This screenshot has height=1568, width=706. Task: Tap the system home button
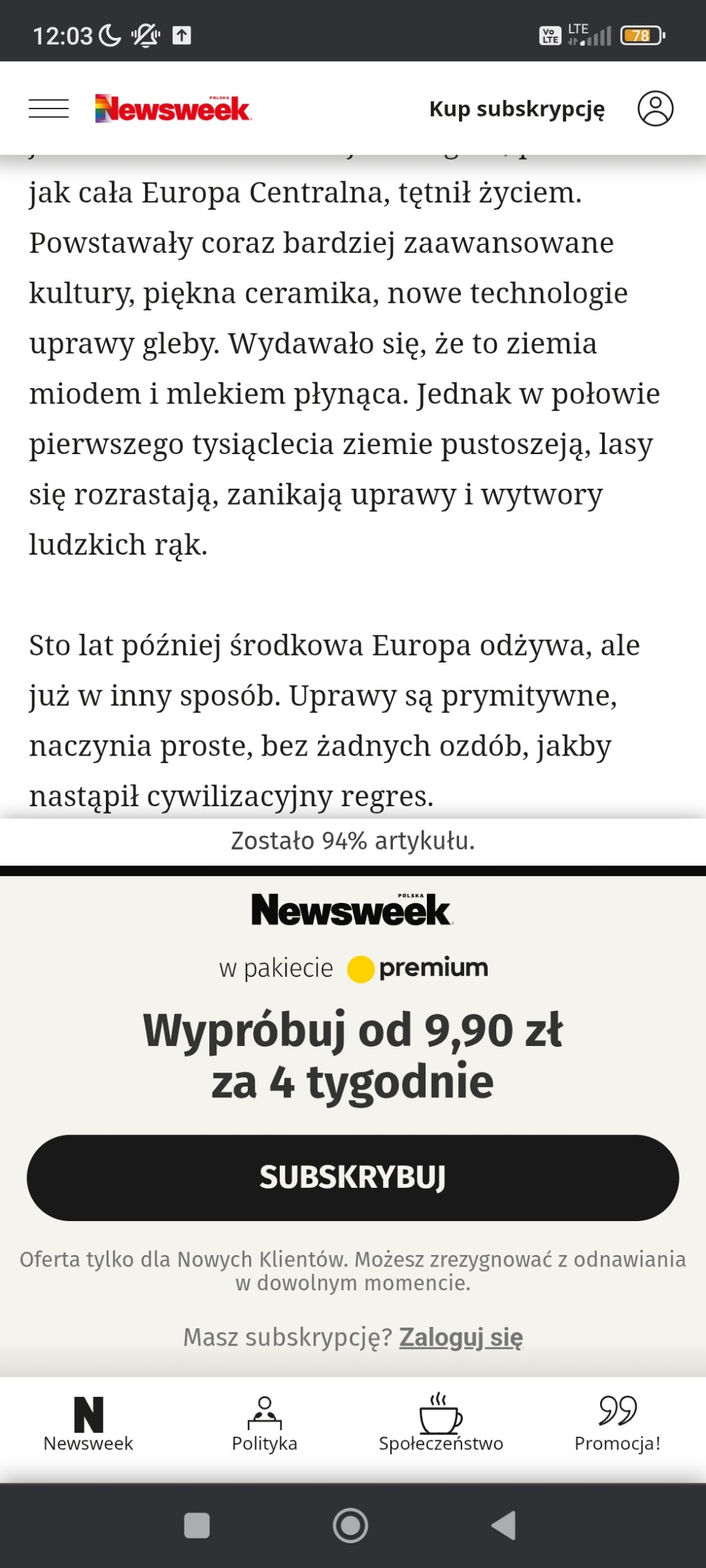click(x=350, y=1525)
